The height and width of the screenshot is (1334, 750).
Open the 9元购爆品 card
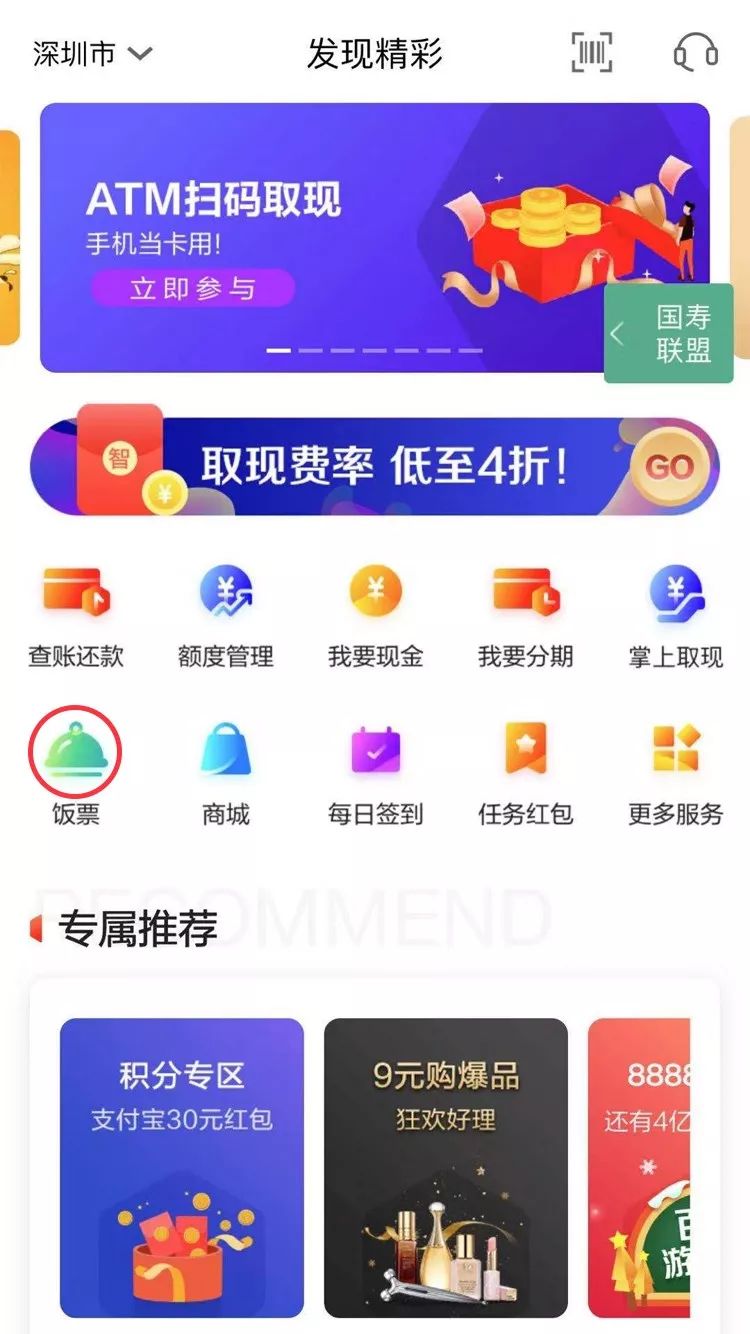point(446,1168)
